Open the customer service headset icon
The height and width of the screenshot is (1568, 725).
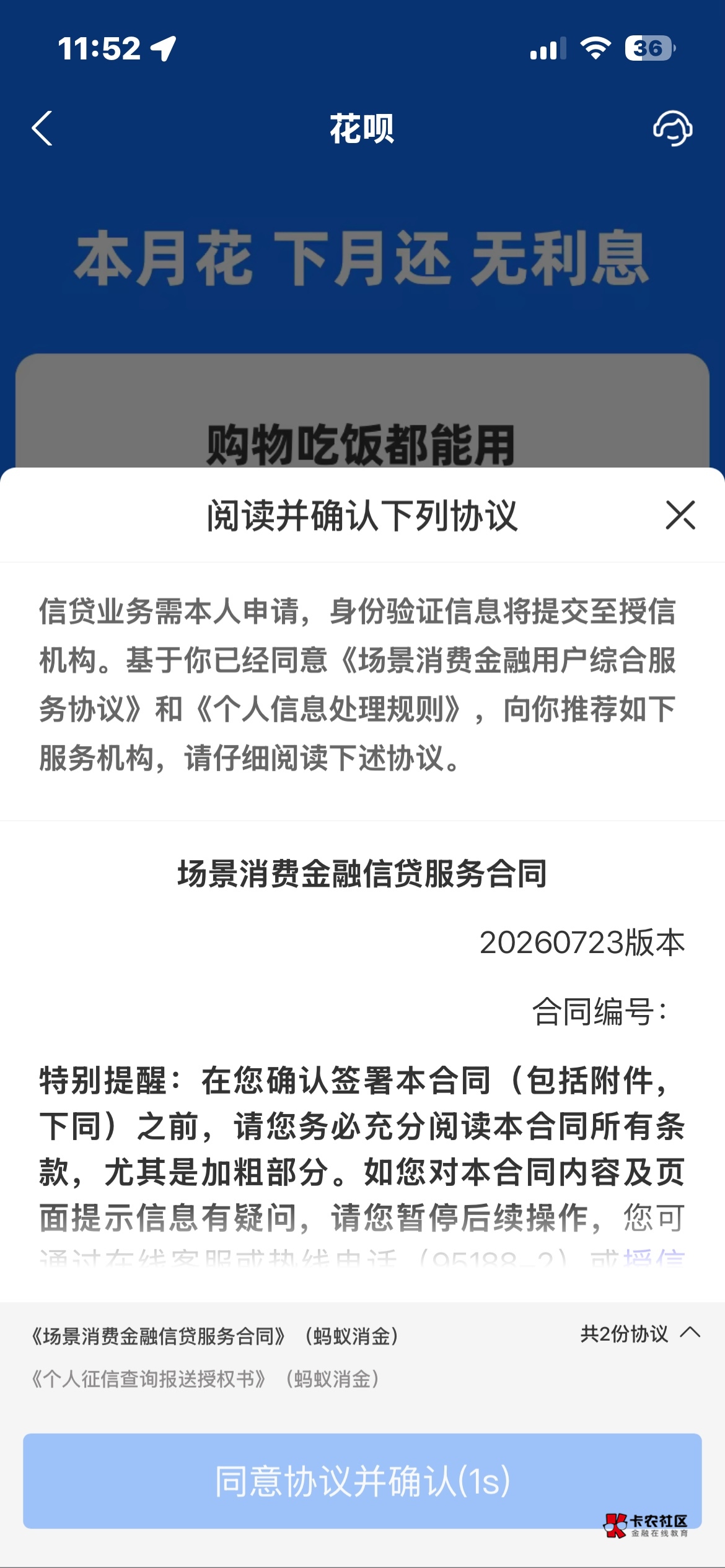tap(672, 129)
